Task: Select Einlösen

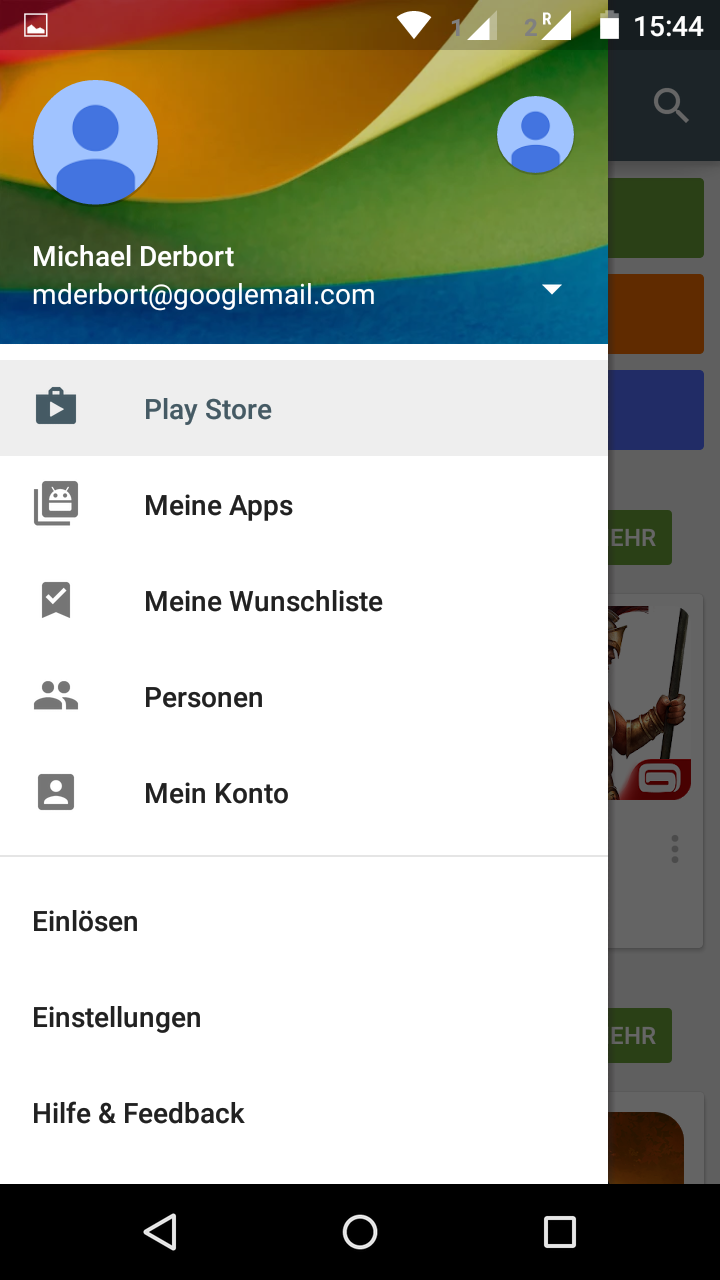Action: pyautogui.click(x=85, y=921)
